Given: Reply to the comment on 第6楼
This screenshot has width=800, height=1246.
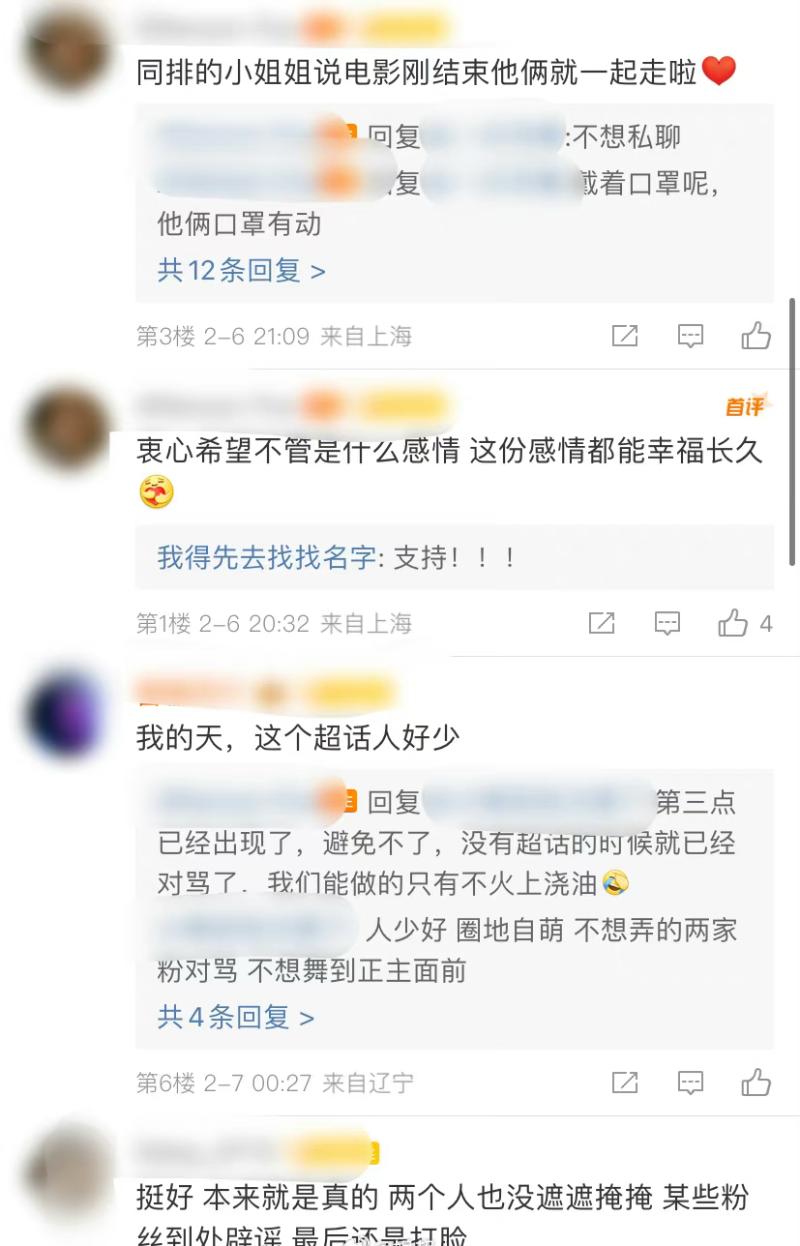Looking at the screenshot, I should point(690,1082).
